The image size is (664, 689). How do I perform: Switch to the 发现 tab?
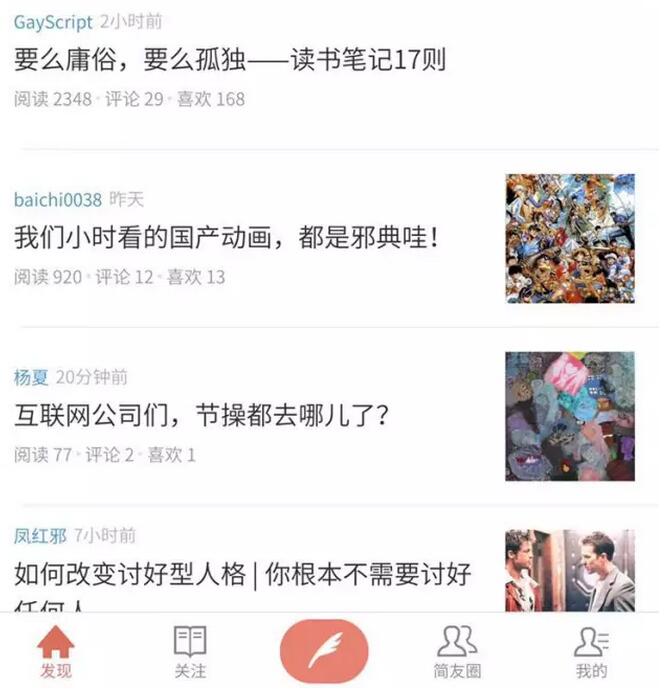56,651
